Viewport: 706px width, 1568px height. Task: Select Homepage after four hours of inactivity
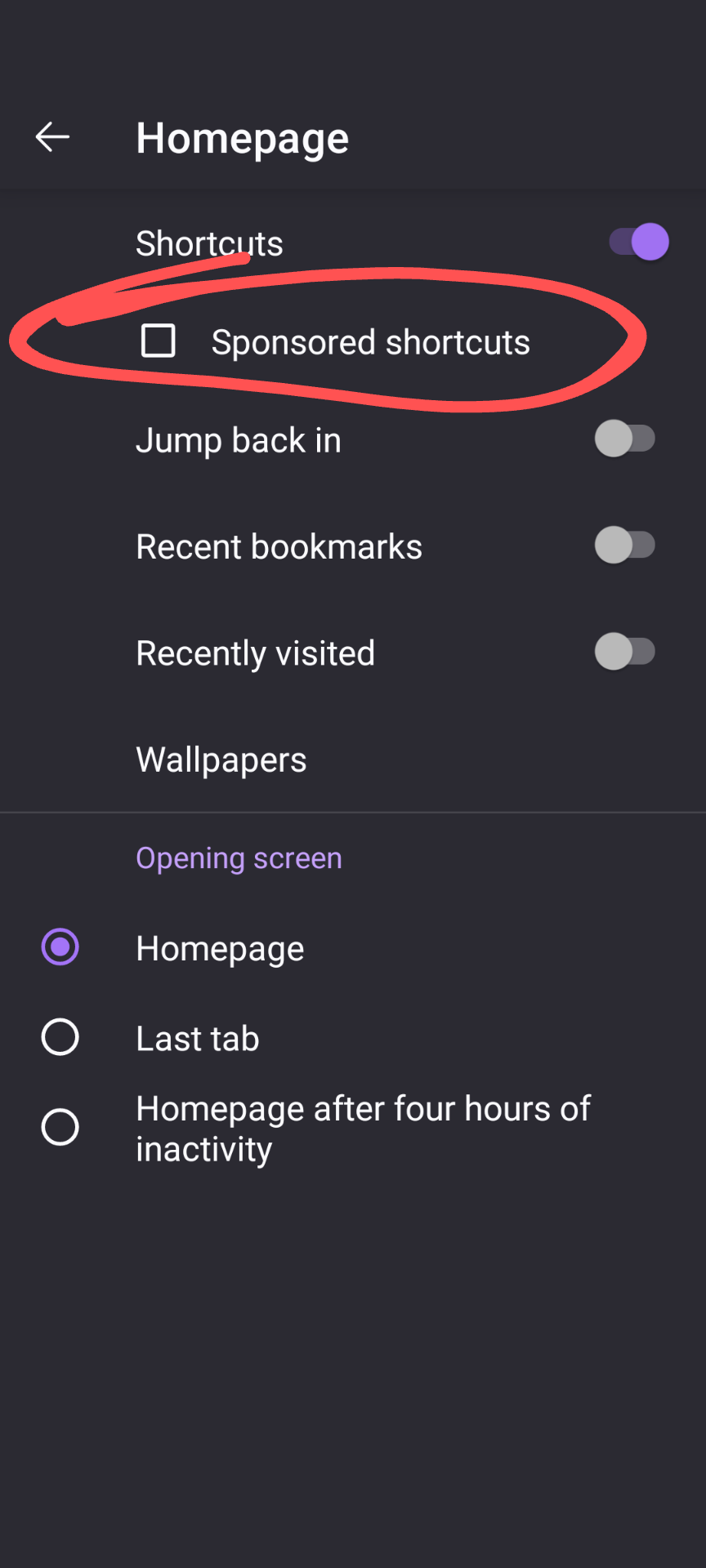(x=60, y=1128)
